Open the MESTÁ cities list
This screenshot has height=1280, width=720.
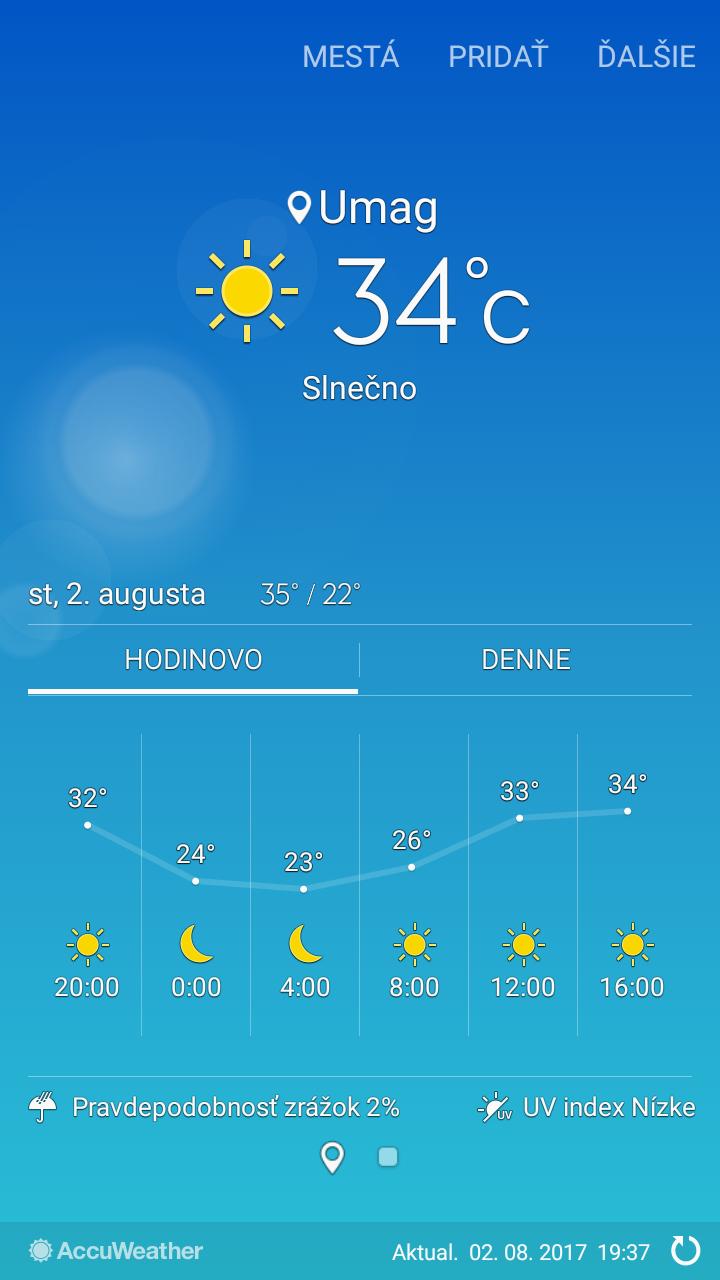click(x=350, y=56)
